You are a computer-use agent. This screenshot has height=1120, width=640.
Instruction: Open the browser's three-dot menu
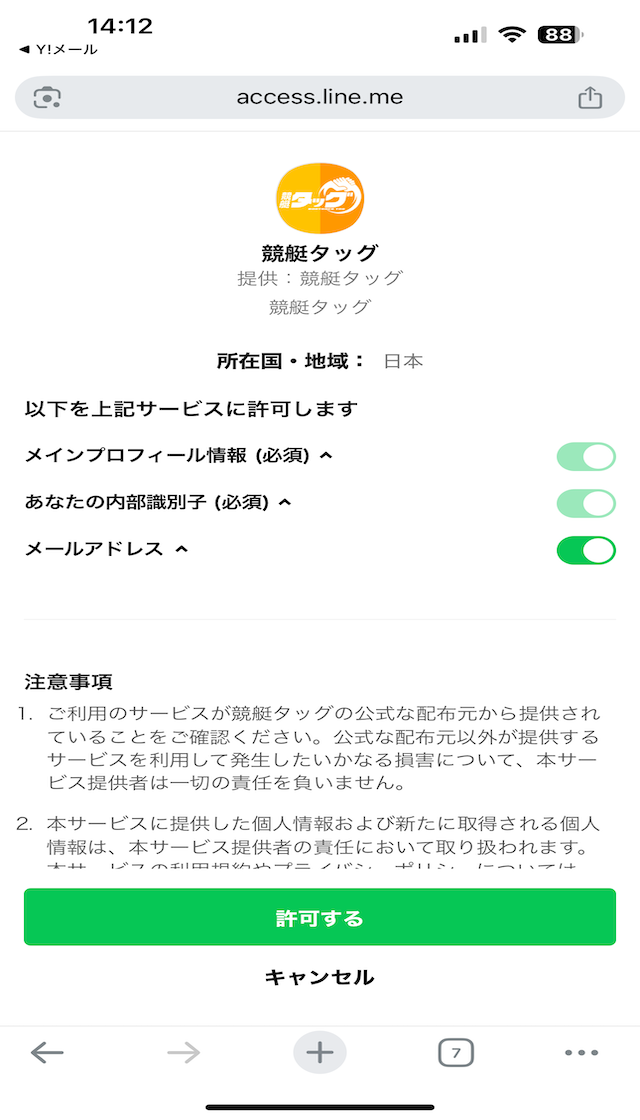[581, 1052]
